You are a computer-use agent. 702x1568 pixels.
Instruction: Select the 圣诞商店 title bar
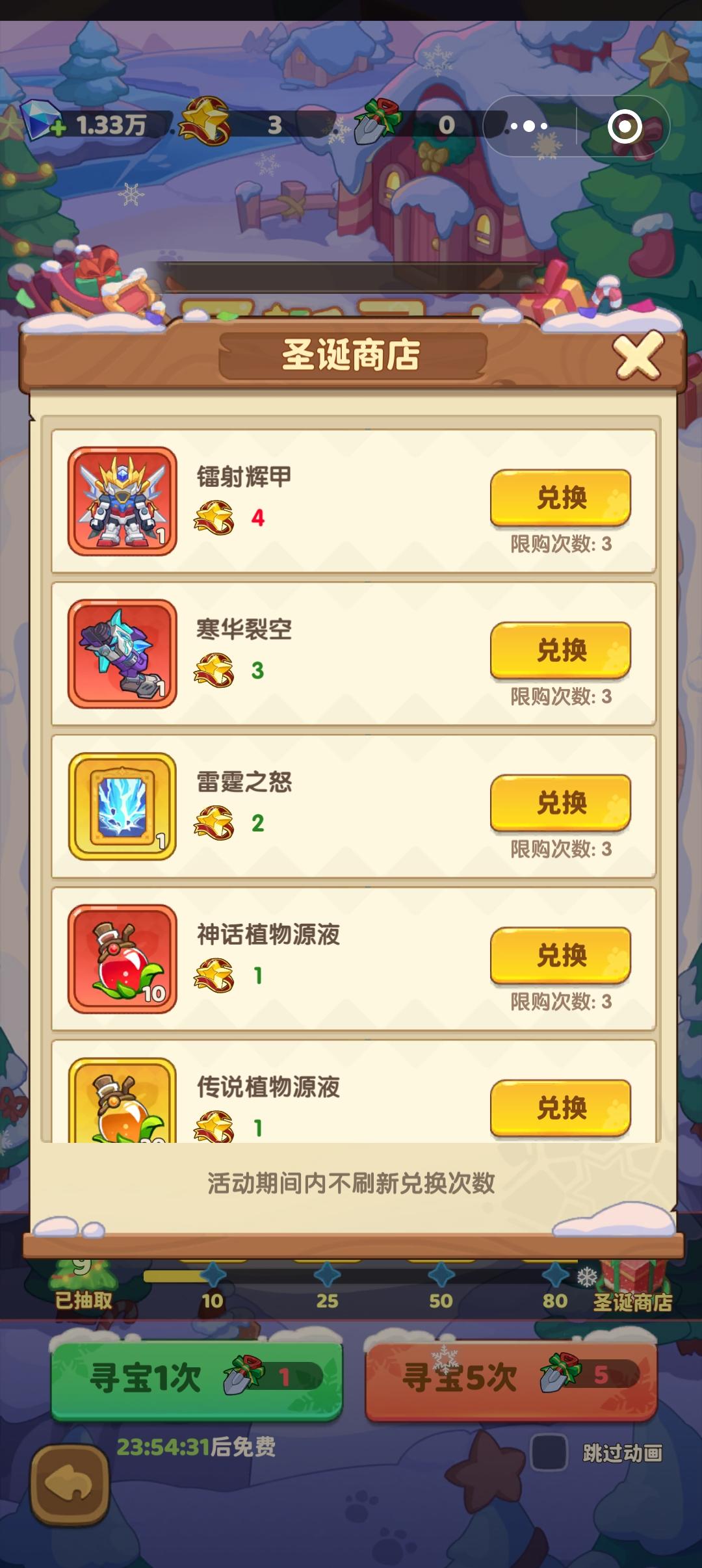[351, 352]
